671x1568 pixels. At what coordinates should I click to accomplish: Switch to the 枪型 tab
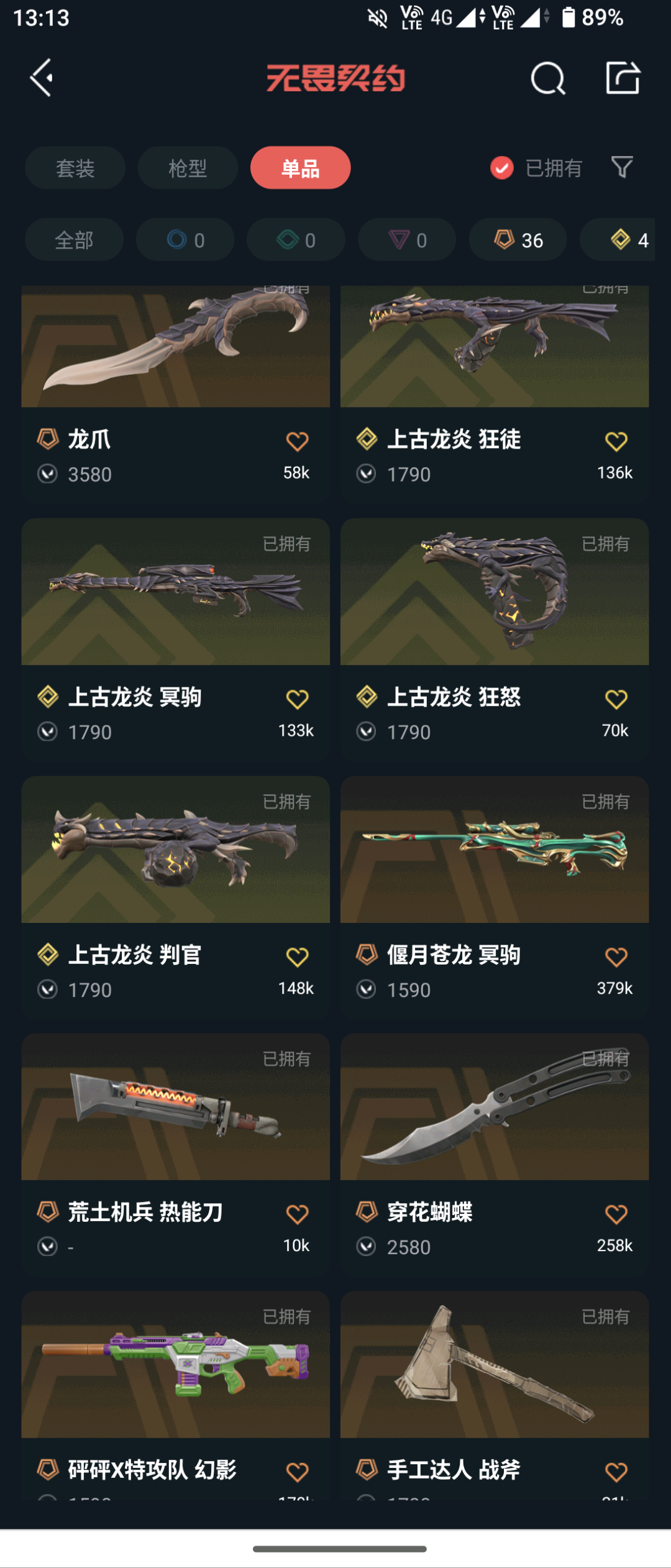point(188,168)
